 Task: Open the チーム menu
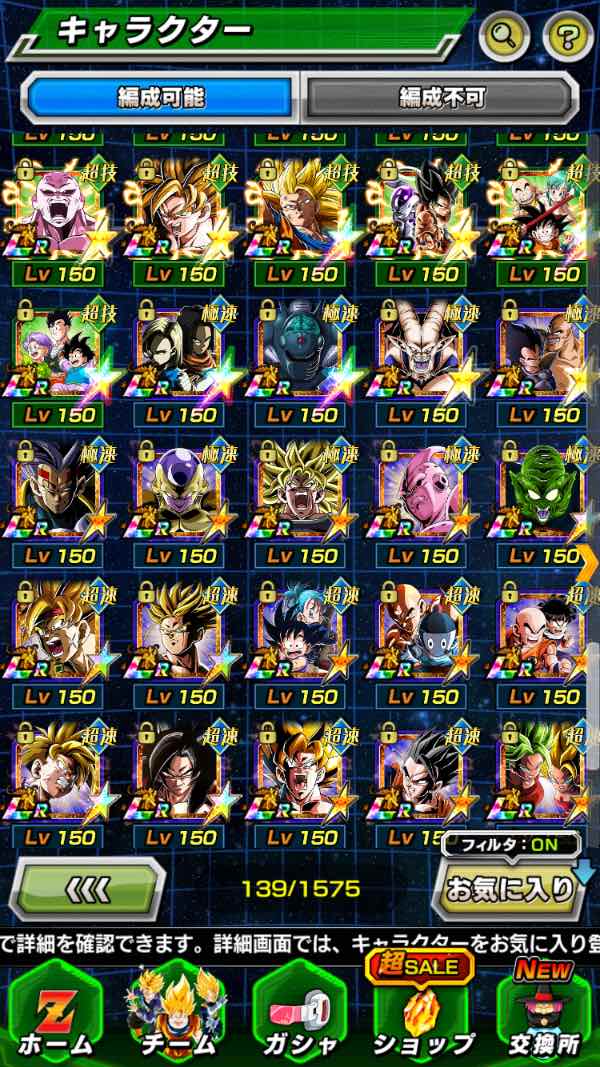pos(176,1014)
